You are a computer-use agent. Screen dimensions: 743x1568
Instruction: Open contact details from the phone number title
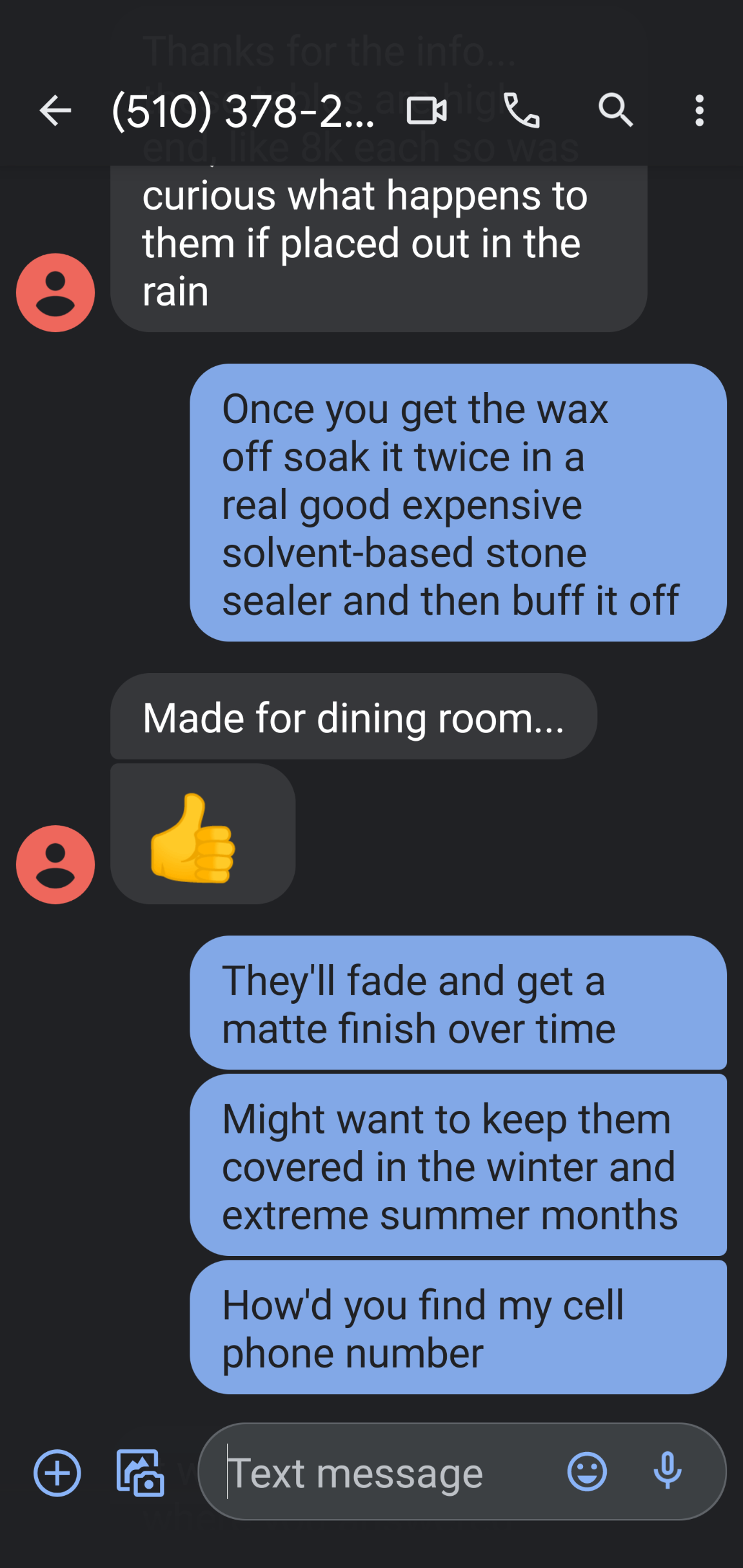[x=243, y=111]
